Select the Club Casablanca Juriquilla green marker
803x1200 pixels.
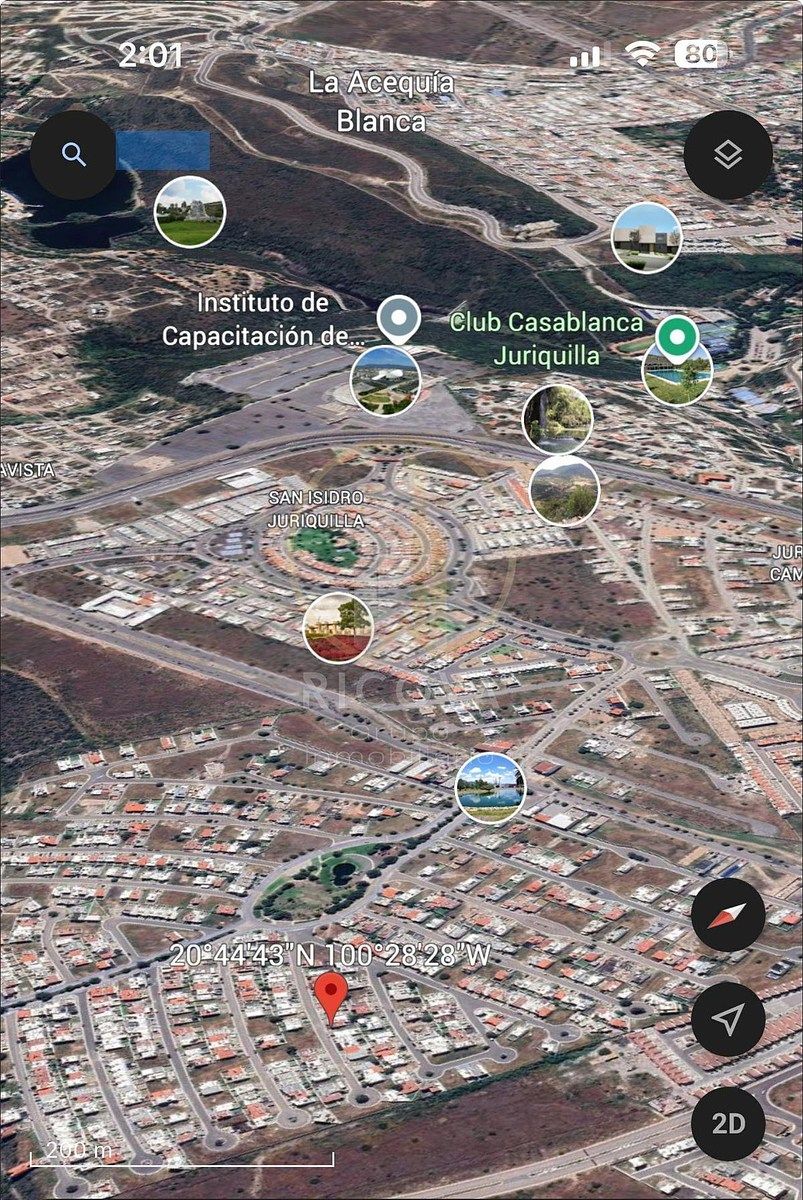pyautogui.click(x=677, y=337)
